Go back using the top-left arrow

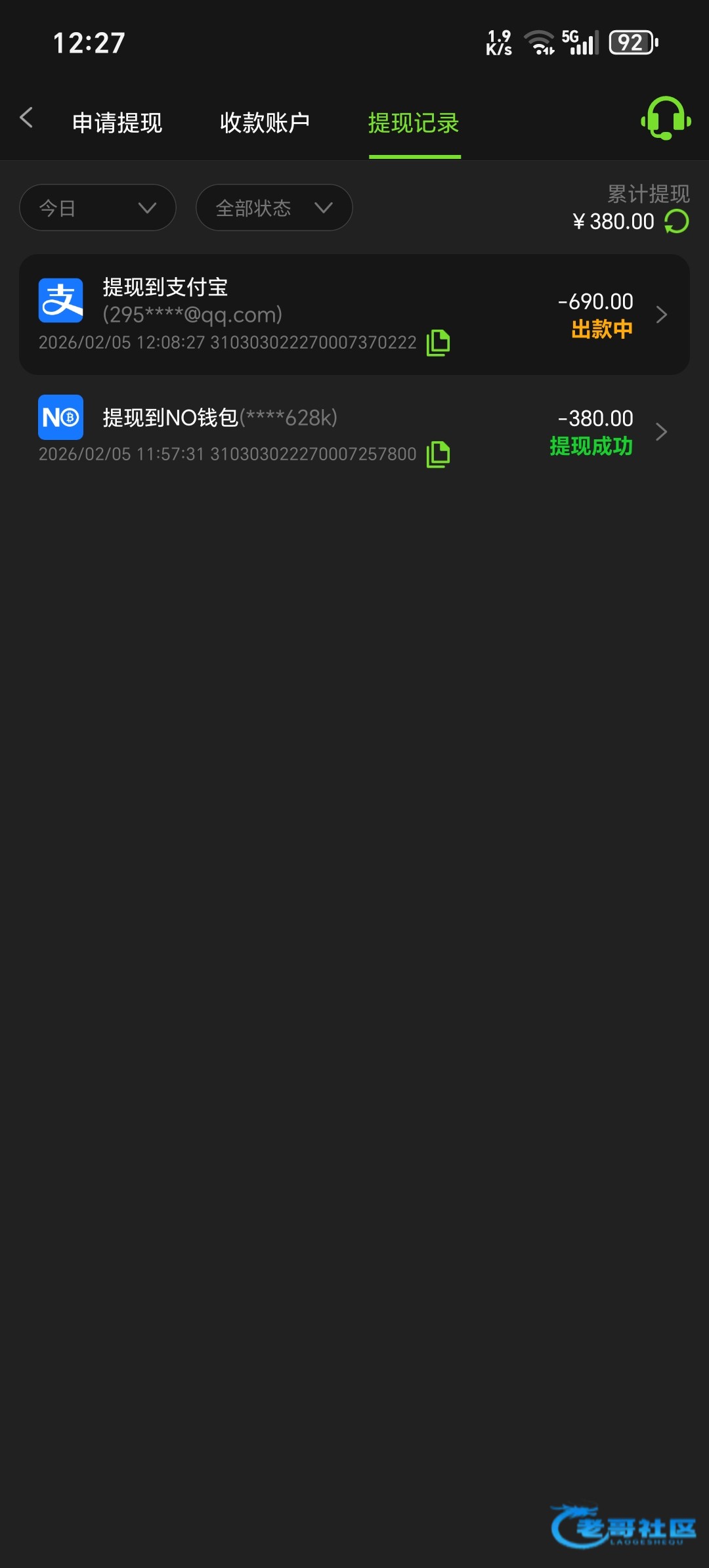pos(27,118)
